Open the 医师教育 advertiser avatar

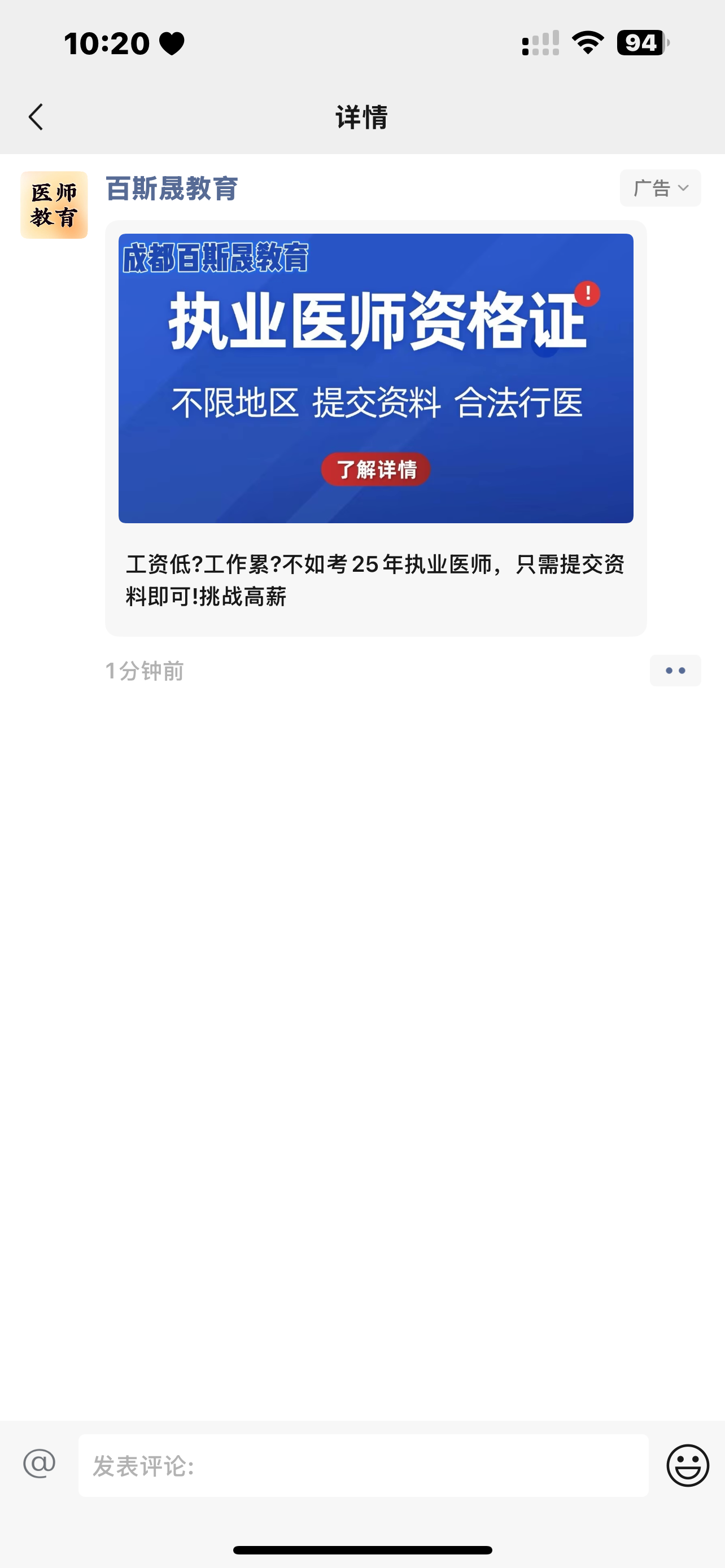coord(54,204)
